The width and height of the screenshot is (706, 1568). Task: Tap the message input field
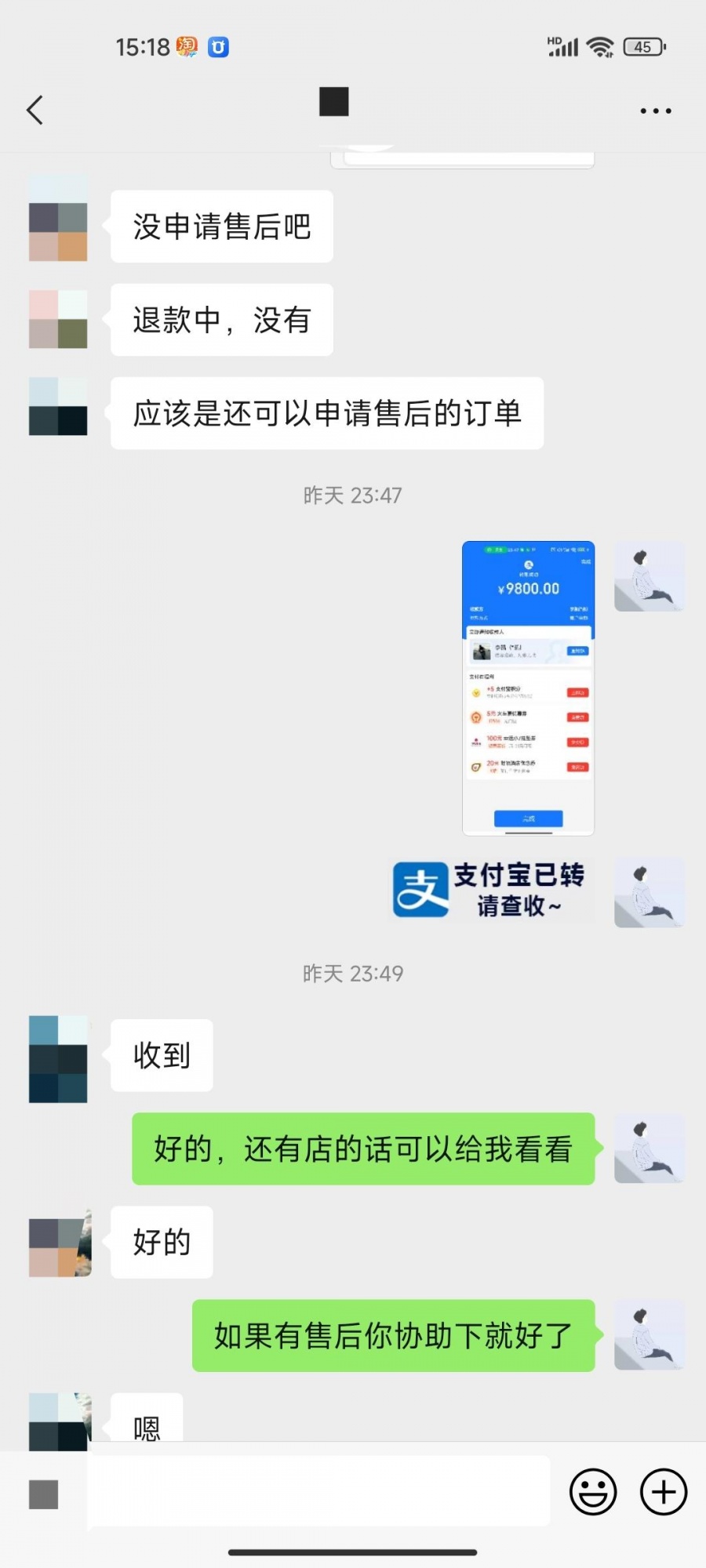tap(318, 1492)
